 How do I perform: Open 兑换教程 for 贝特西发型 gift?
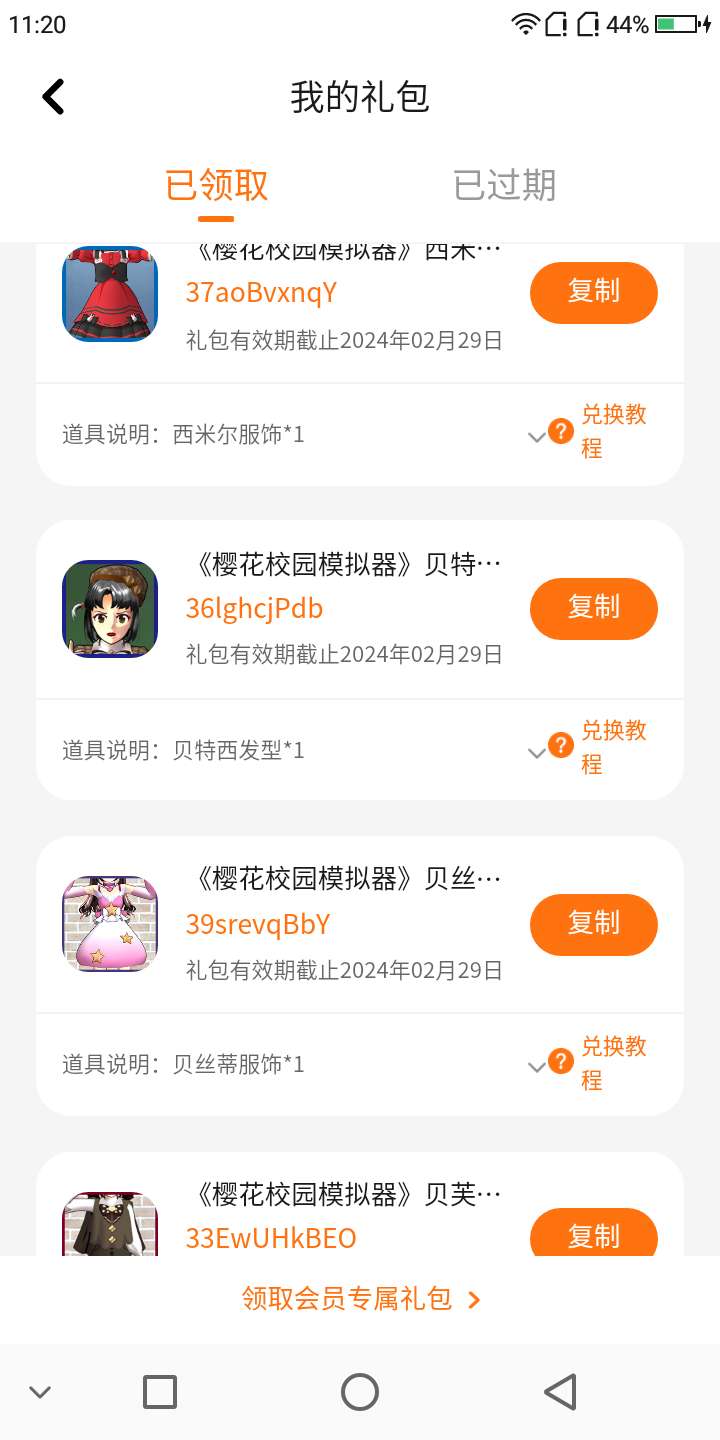tap(599, 748)
